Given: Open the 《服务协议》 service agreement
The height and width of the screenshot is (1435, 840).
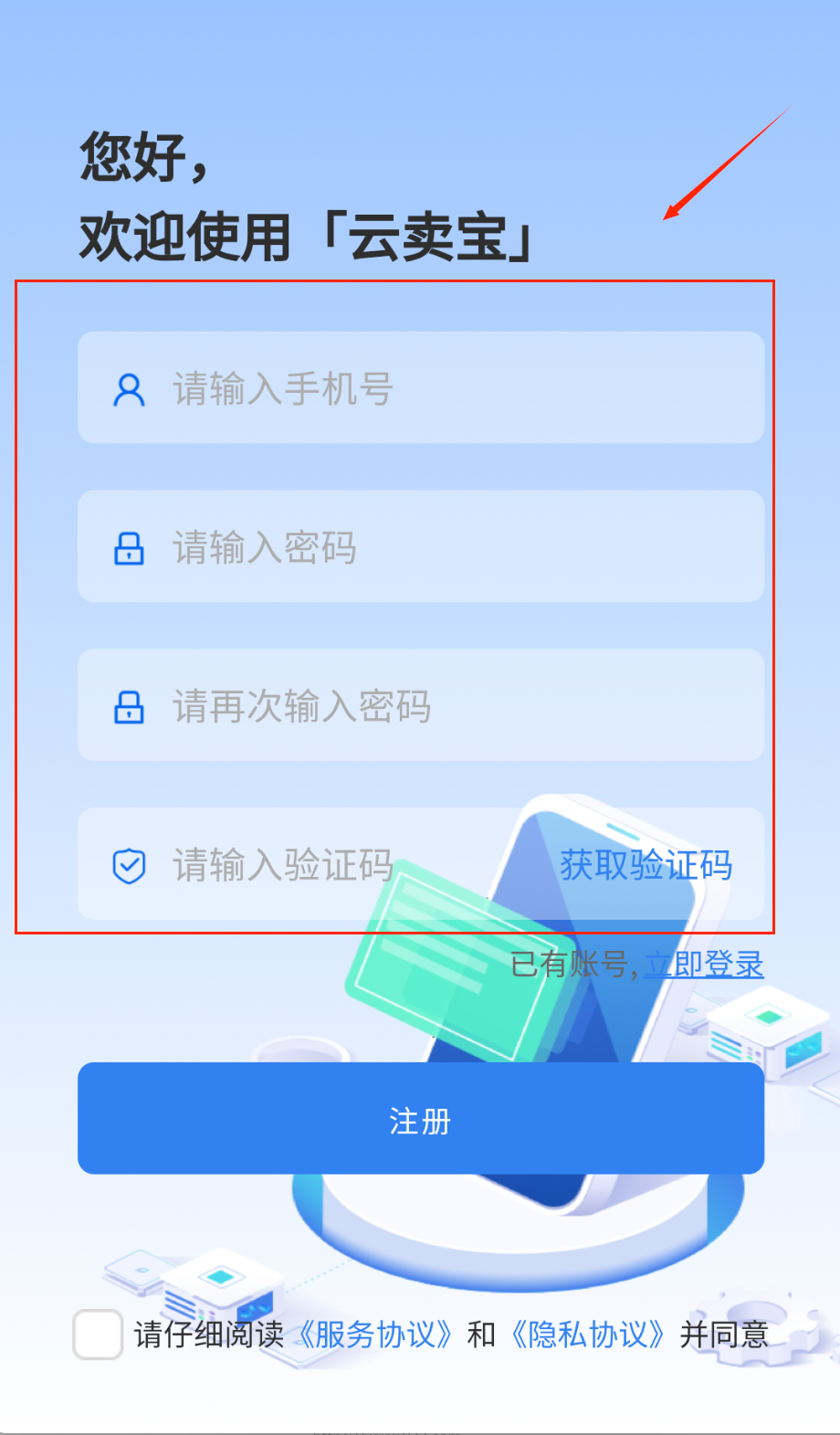Looking at the screenshot, I should (375, 1335).
